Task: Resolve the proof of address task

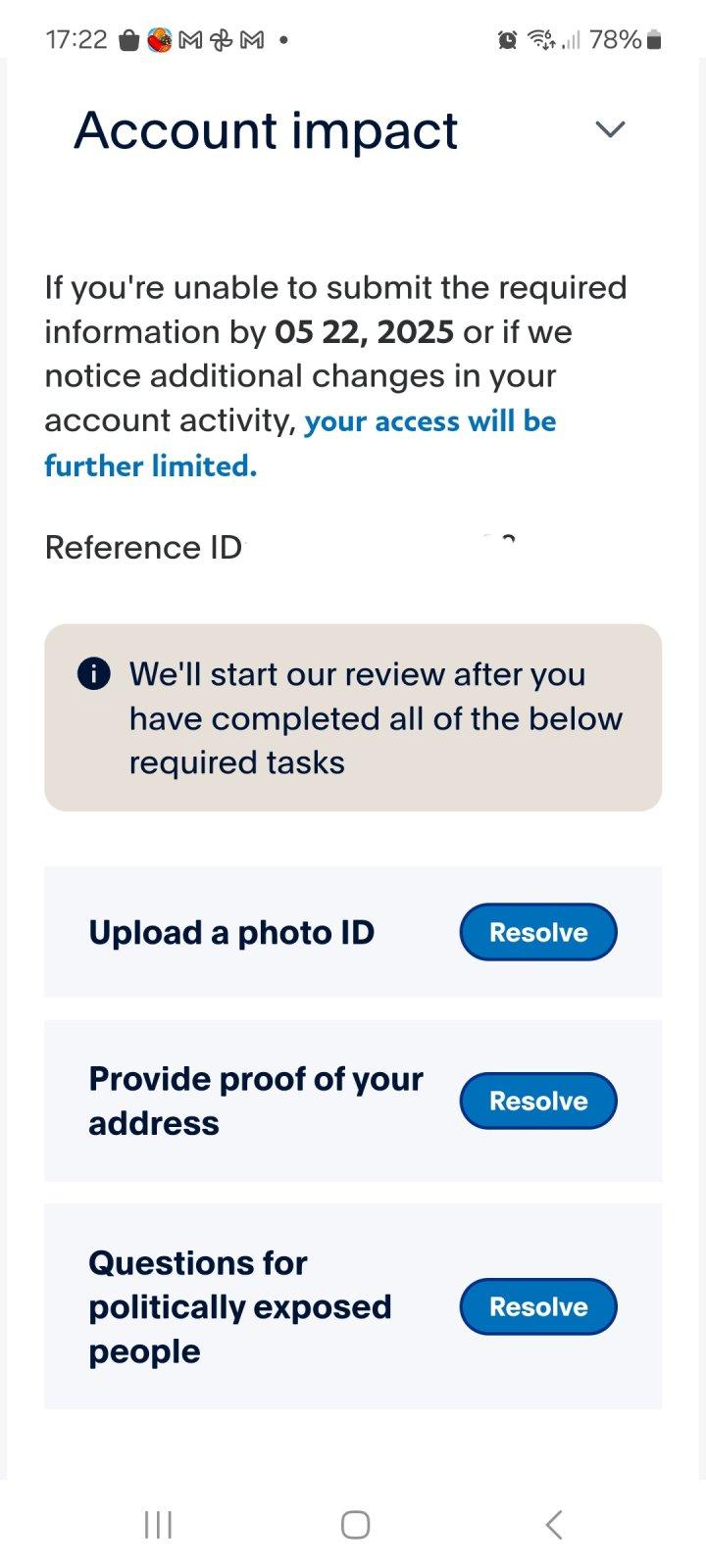Action: click(538, 1101)
